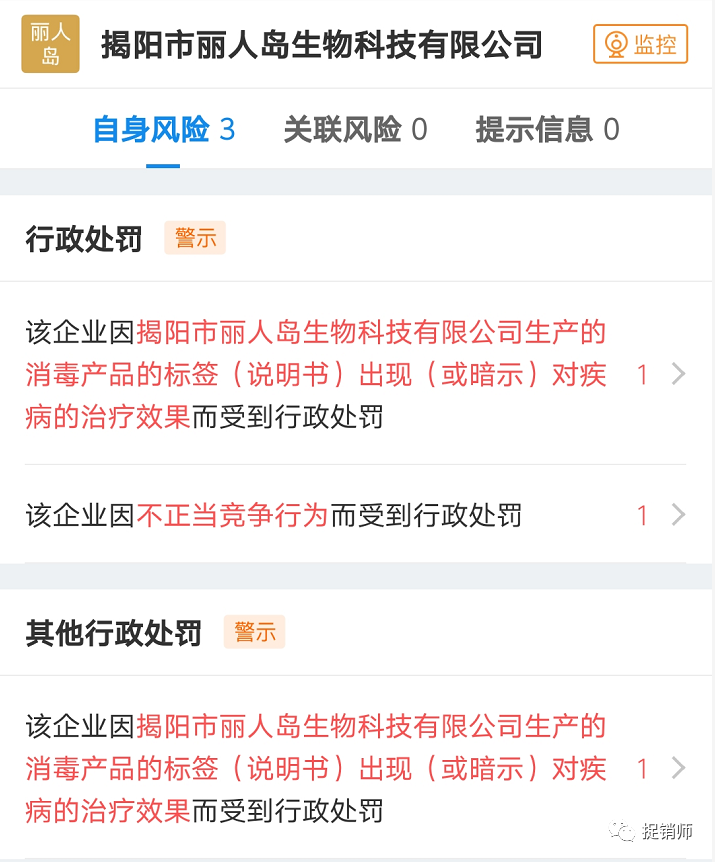Switch to the 关联风险 tab
Screen dimensions: 715x862
point(355,129)
